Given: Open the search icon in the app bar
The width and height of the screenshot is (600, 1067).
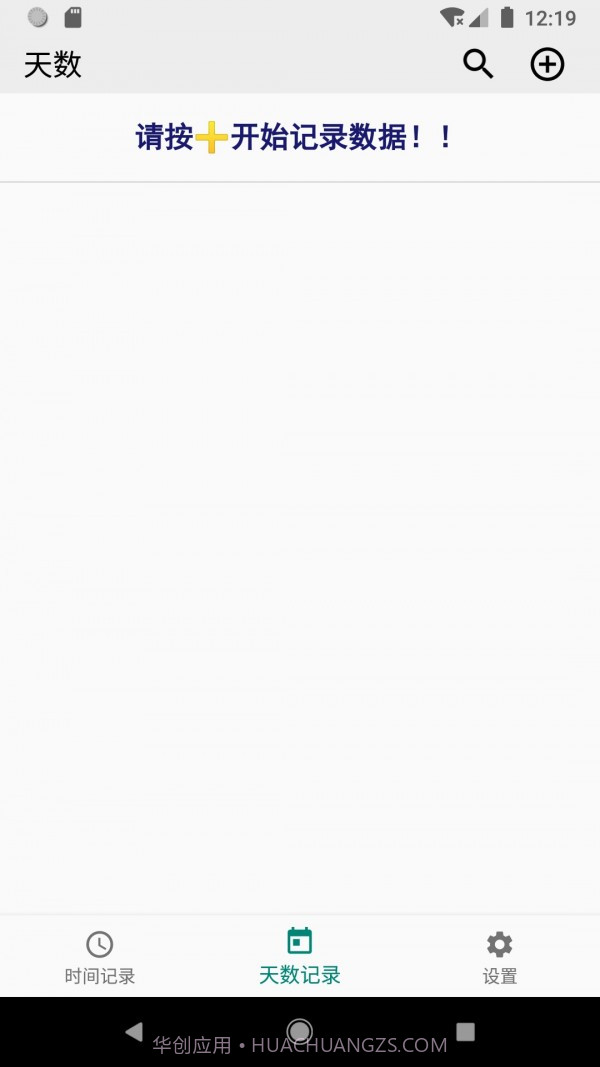Looking at the screenshot, I should (478, 65).
